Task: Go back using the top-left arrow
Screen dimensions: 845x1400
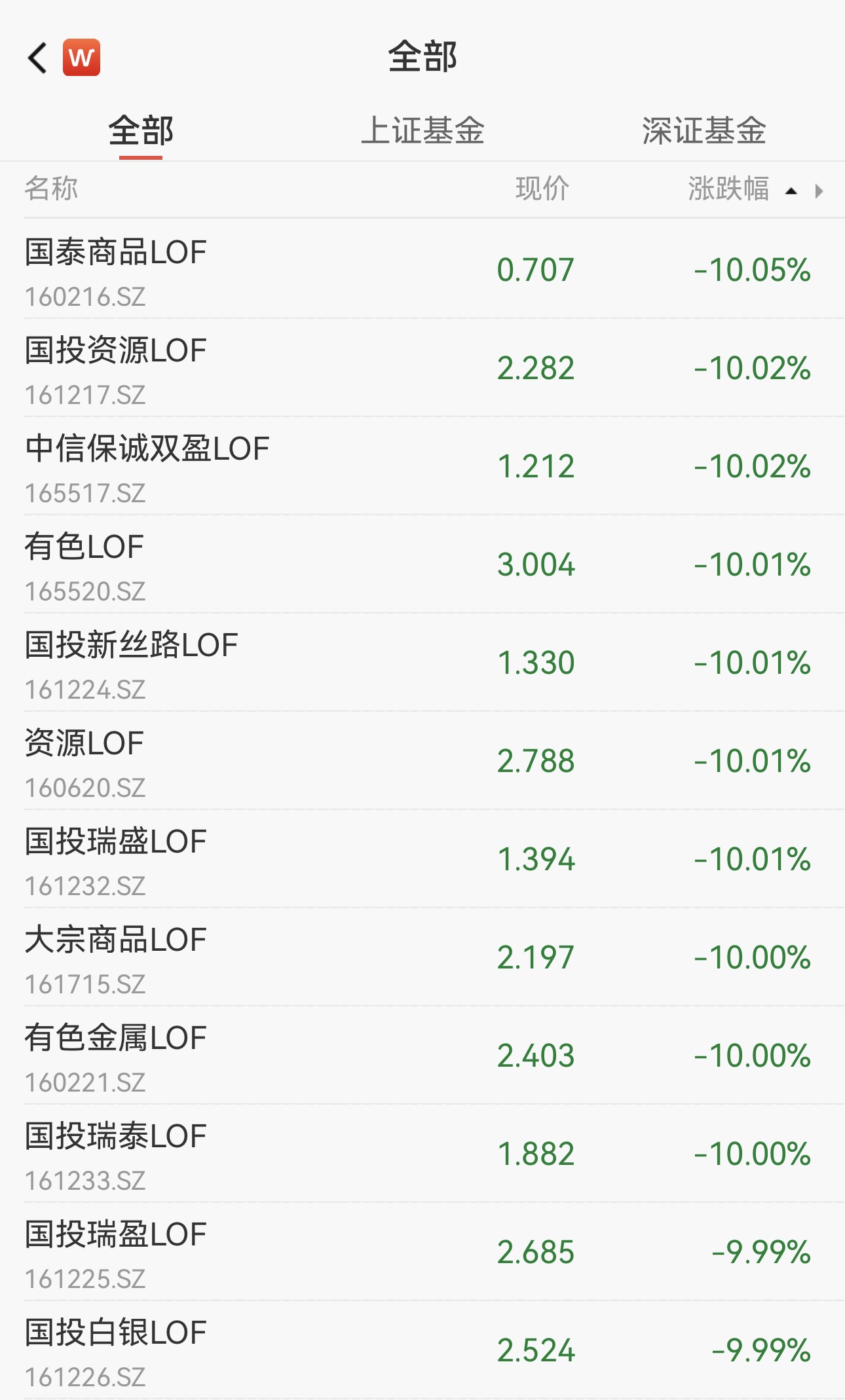Action: 38,58
